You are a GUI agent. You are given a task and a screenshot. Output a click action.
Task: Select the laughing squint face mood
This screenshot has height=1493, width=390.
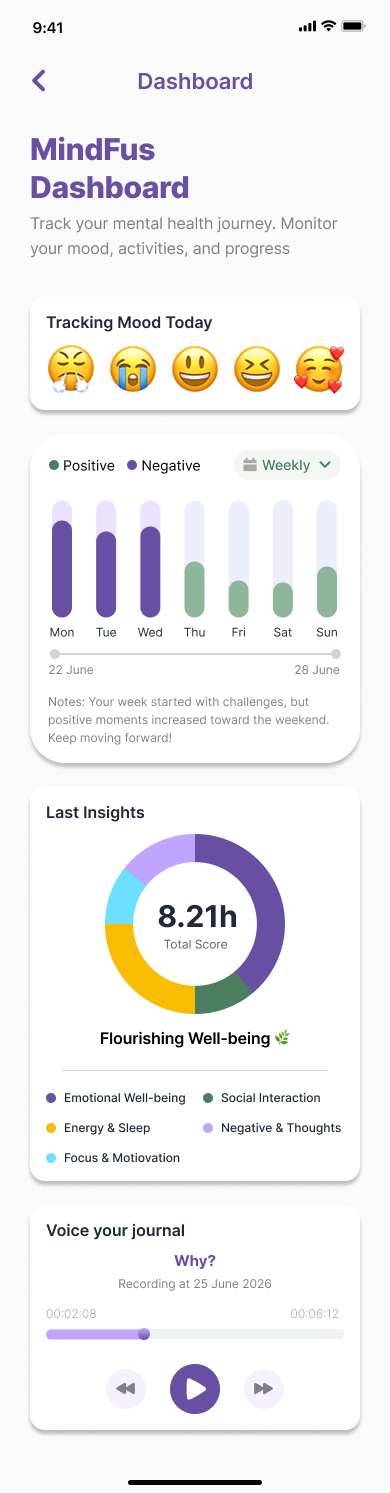pyautogui.click(x=257, y=368)
